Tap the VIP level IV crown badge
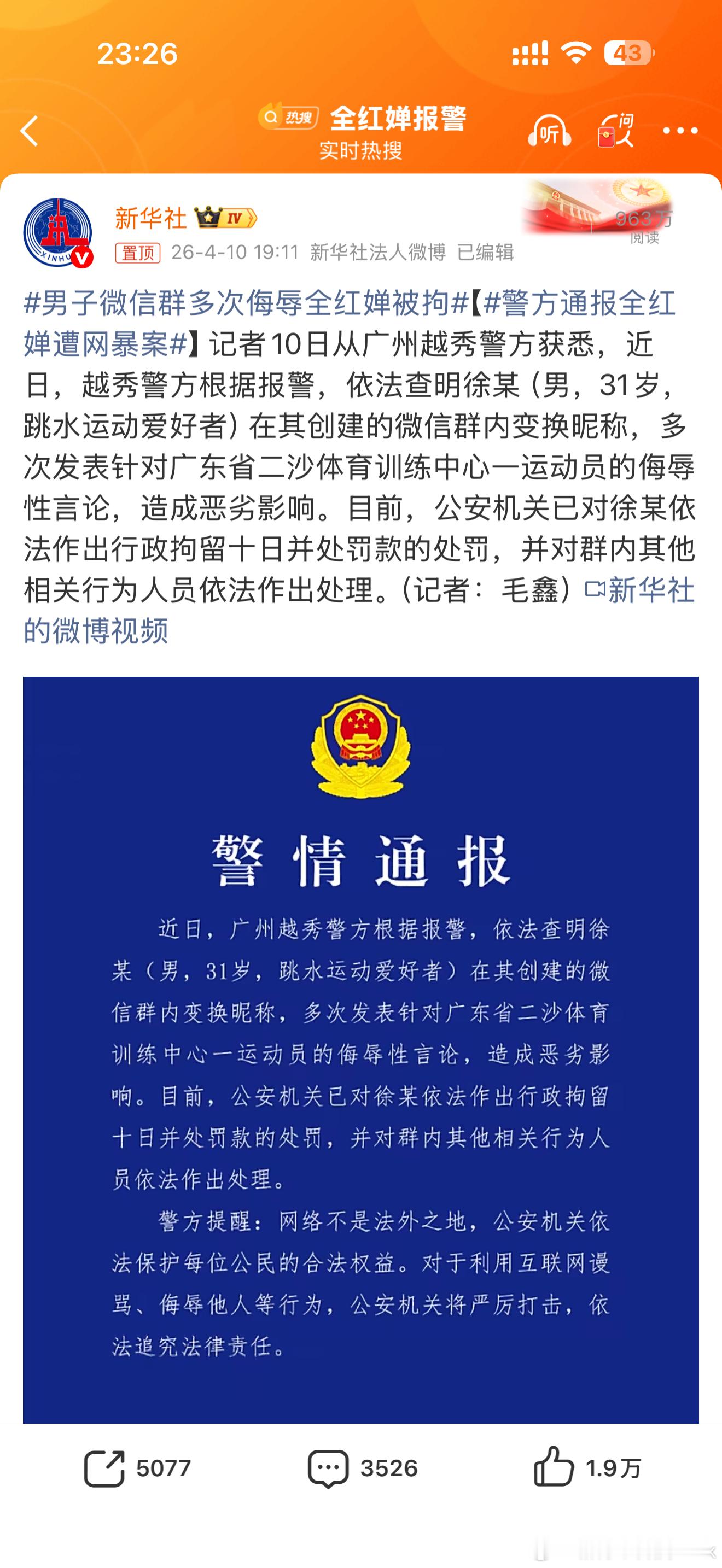Viewport: 722px width, 1568px height. 225,217
